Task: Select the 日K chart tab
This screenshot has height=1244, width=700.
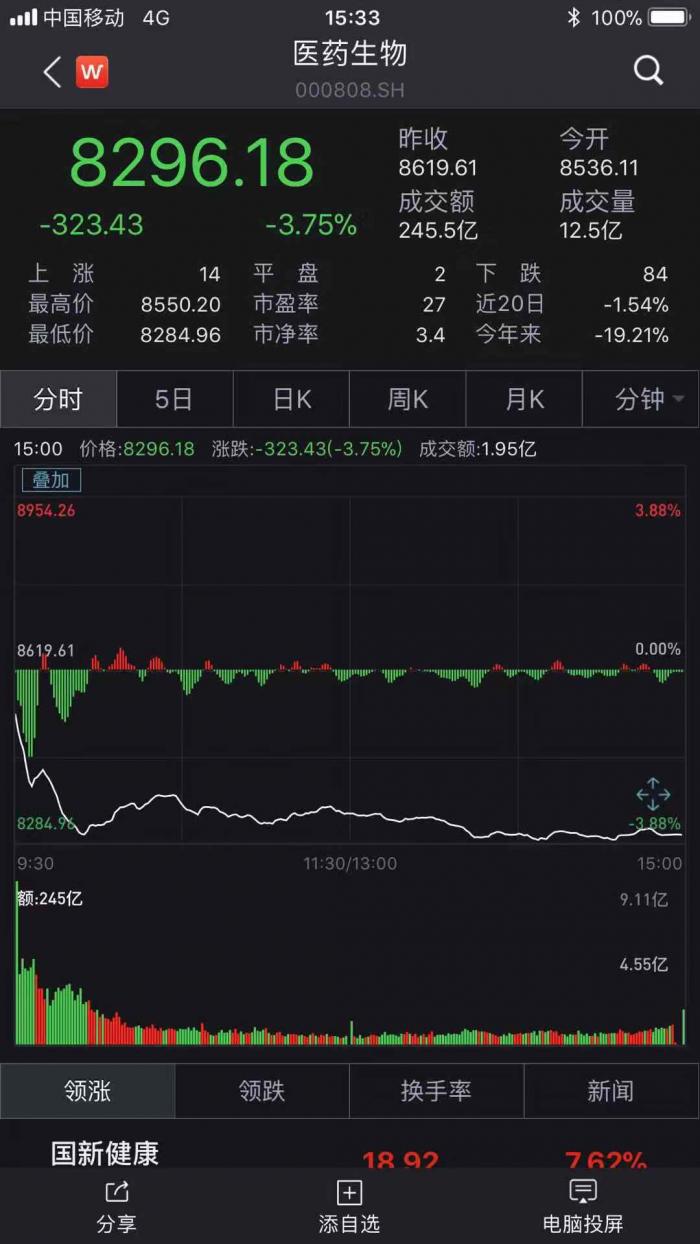Action: pyautogui.click(x=292, y=400)
